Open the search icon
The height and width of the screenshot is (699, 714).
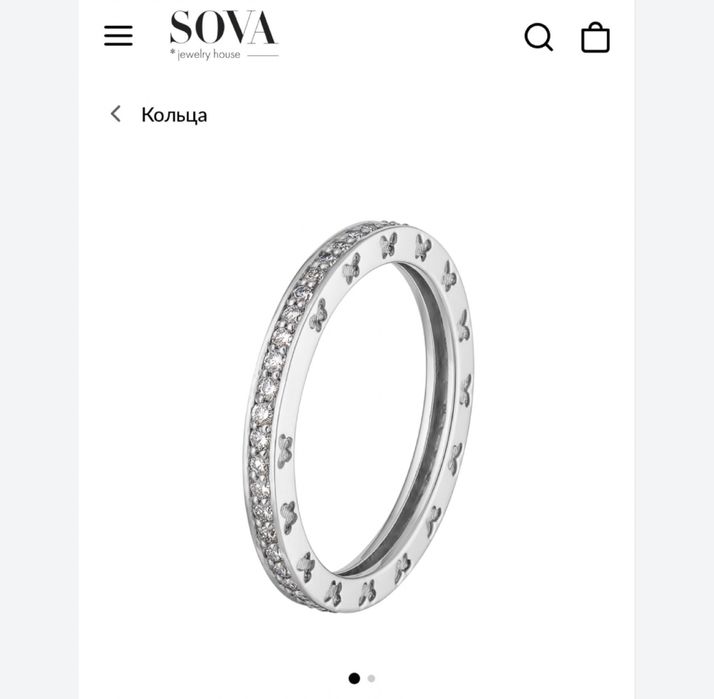pyautogui.click(x=538, y=37)
